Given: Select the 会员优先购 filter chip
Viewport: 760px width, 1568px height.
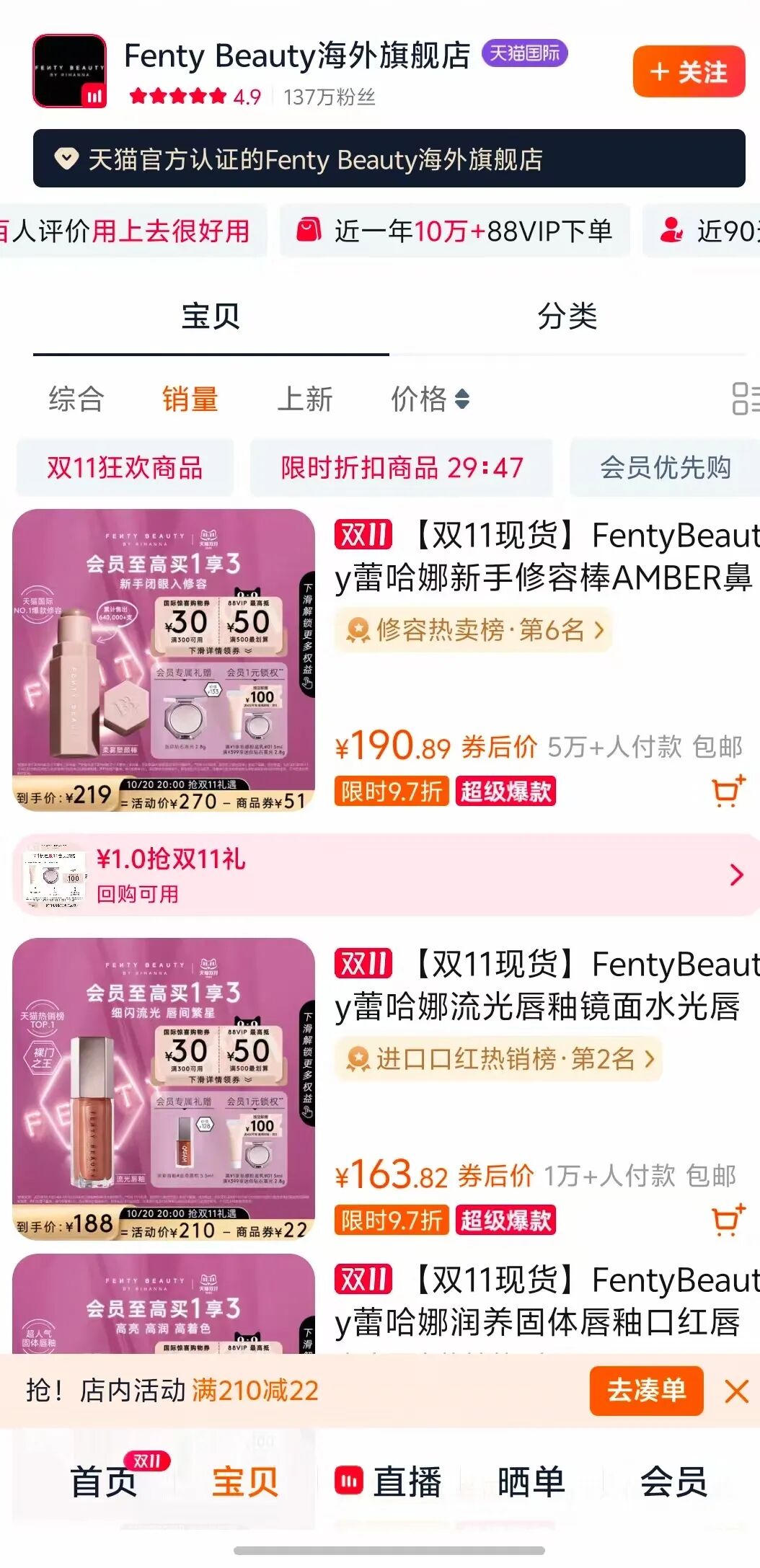Looking at the screenshot, I should pyautogui.click(x=665, y=468).
